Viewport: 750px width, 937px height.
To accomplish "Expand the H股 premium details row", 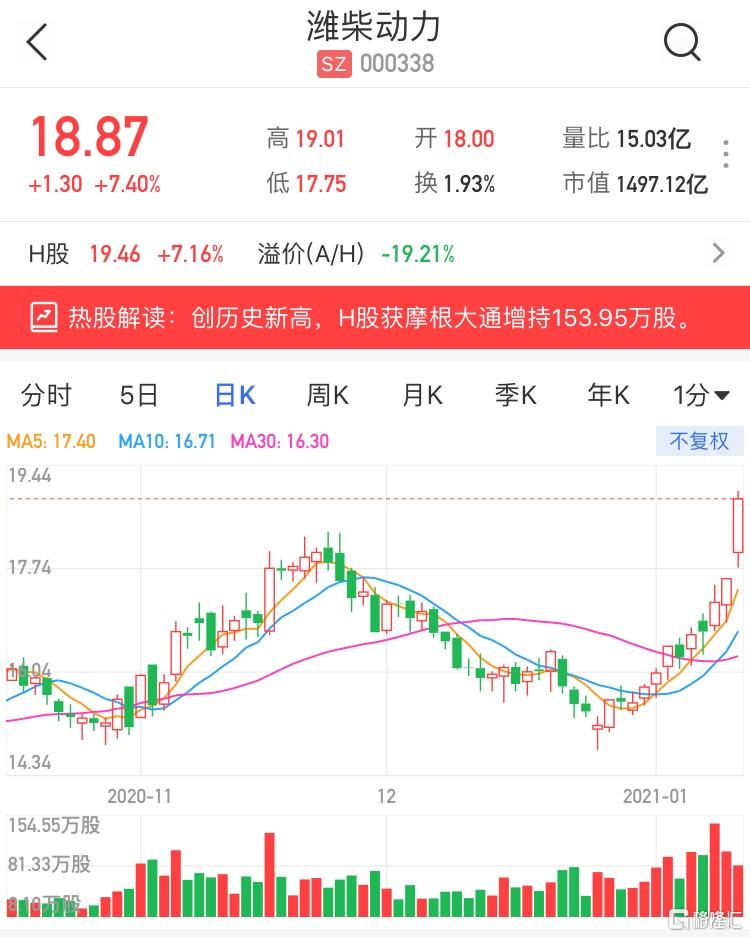I will 717,254.
